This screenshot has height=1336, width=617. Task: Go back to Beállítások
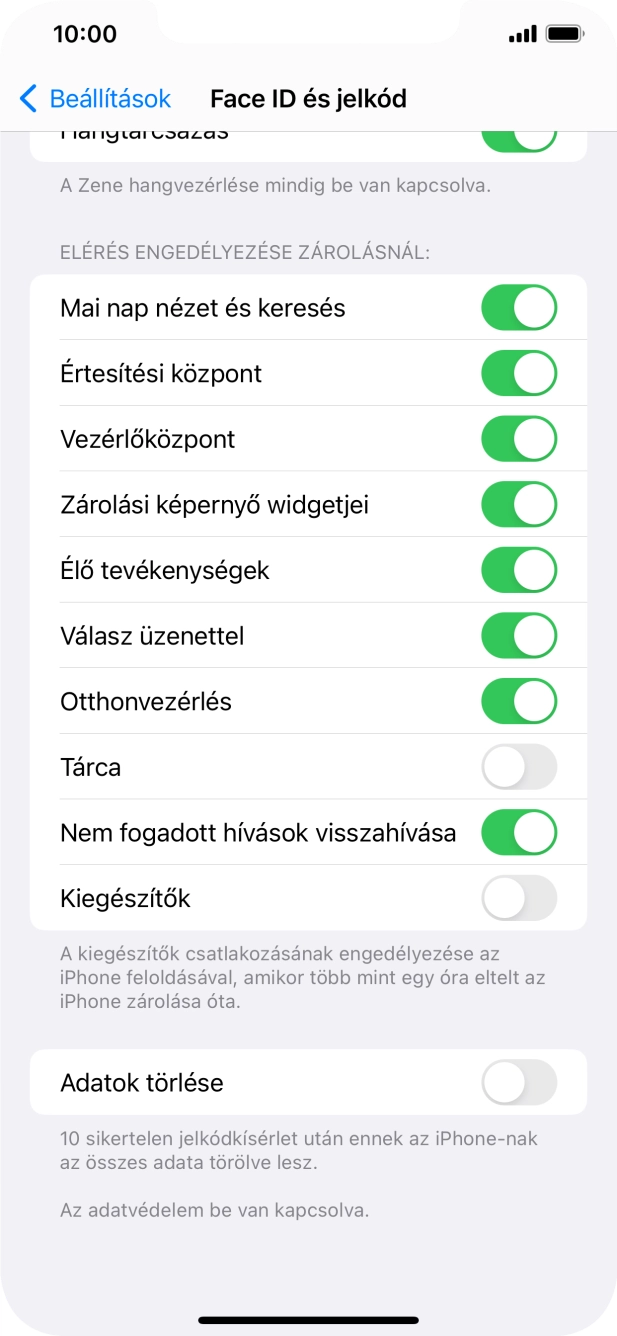point(95,99)
